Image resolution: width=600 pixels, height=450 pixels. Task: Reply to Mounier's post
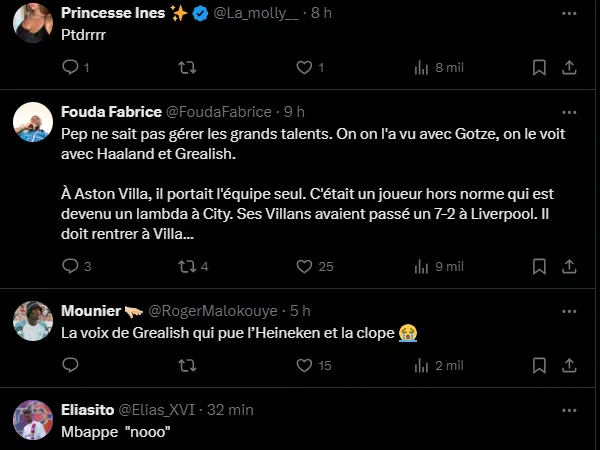(70, 366)
